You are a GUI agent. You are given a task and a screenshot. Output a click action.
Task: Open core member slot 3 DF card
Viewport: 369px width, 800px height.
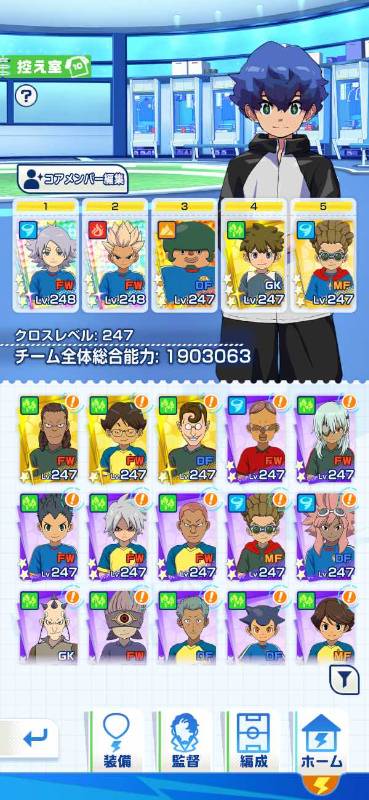184,256
